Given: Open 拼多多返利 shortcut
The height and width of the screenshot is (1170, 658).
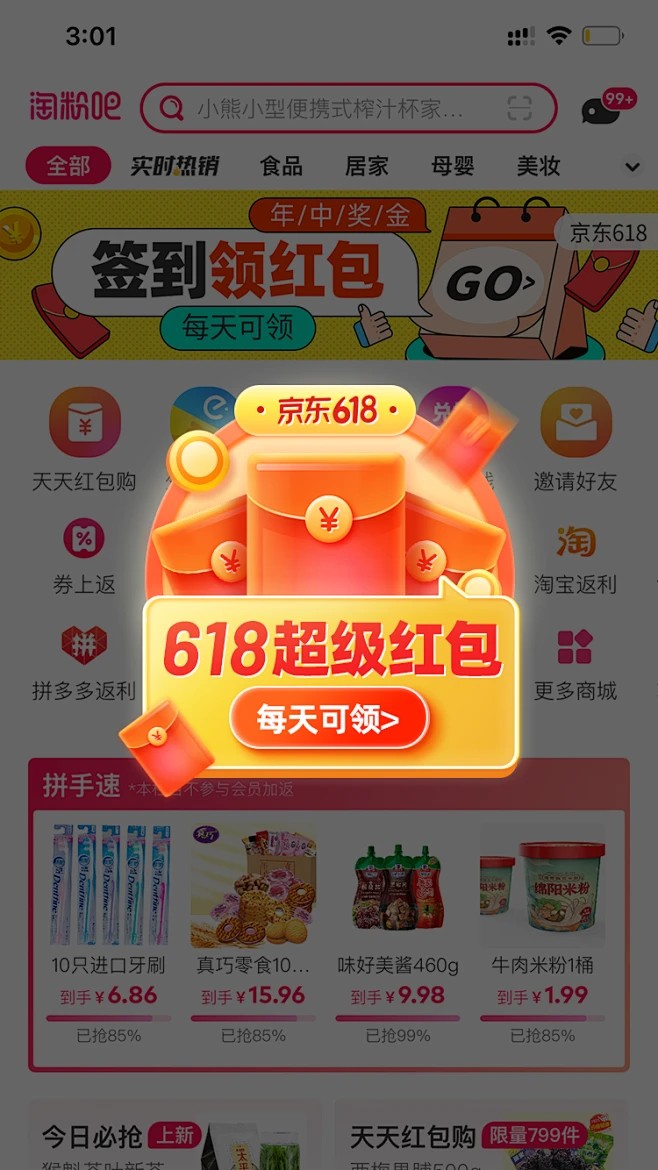Looking at the screenshot, I should [84, 662].
